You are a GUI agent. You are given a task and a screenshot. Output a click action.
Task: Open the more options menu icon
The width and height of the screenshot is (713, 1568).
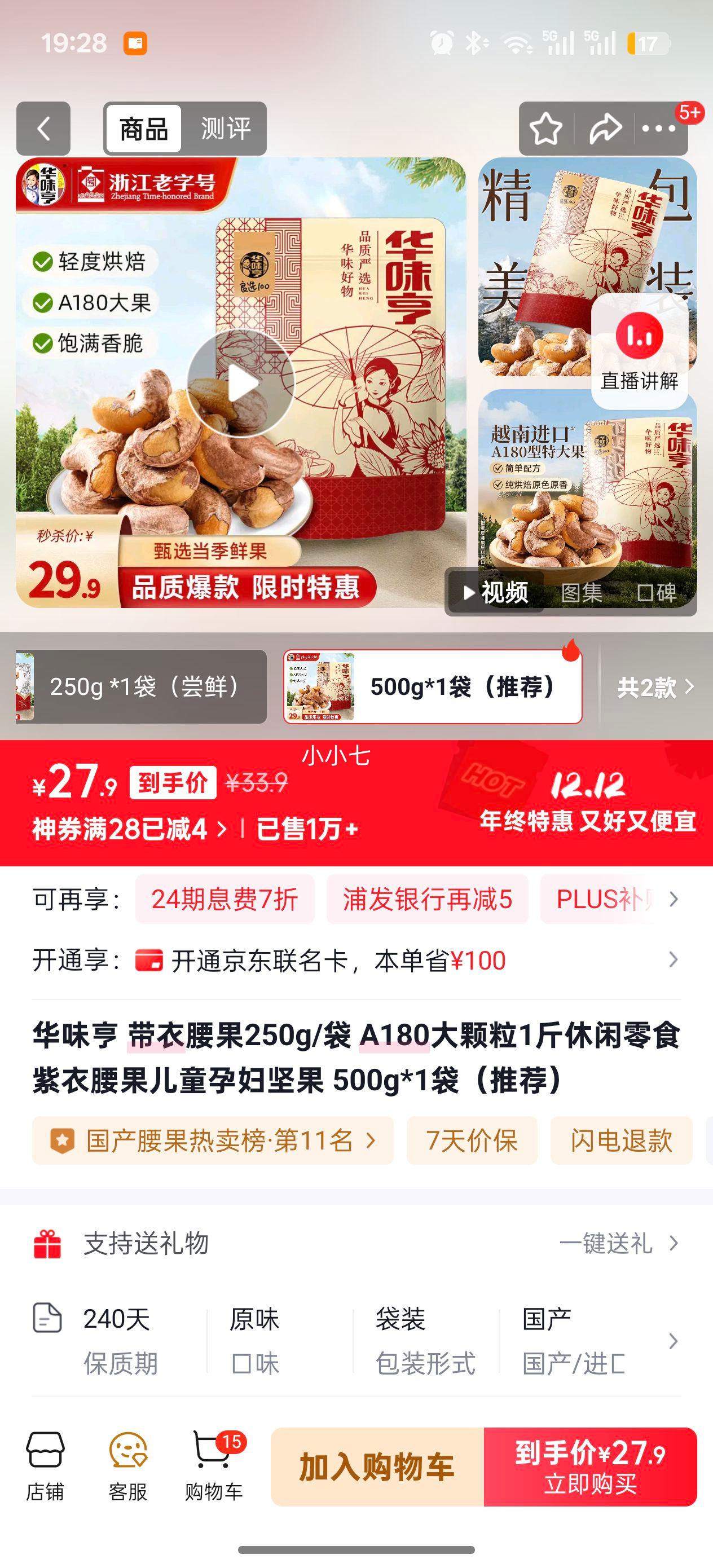658,128
